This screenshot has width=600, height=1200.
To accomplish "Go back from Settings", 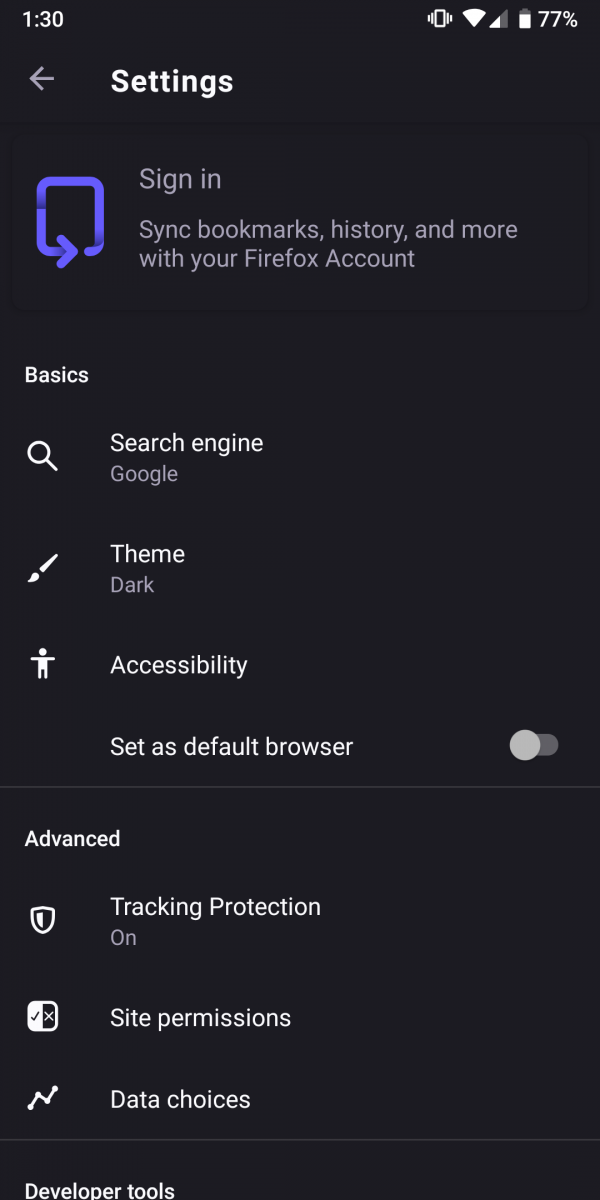I will tap(42, 80).
